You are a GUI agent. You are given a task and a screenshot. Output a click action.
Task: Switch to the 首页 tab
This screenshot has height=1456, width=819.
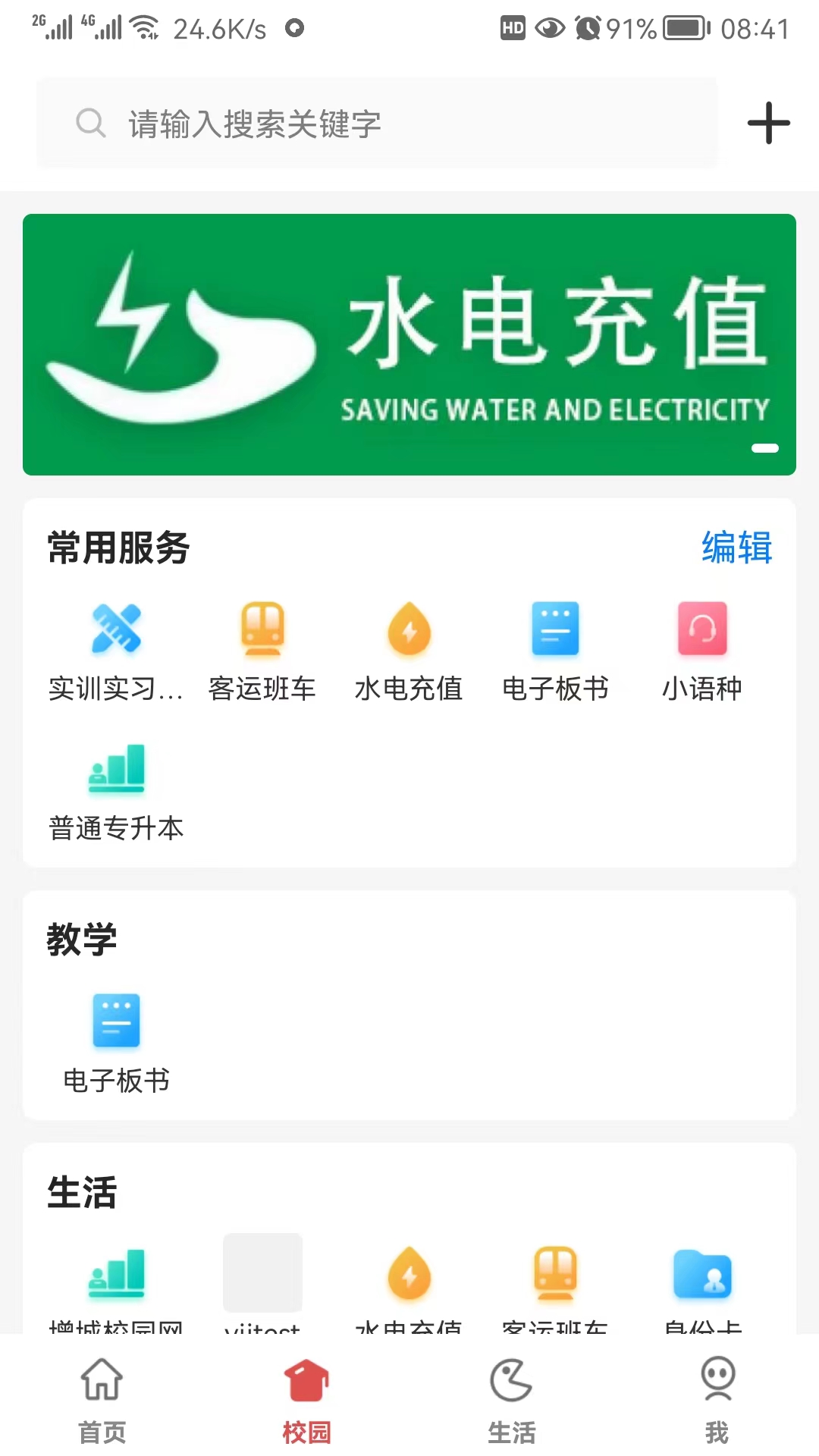(x=102, y=1400)
